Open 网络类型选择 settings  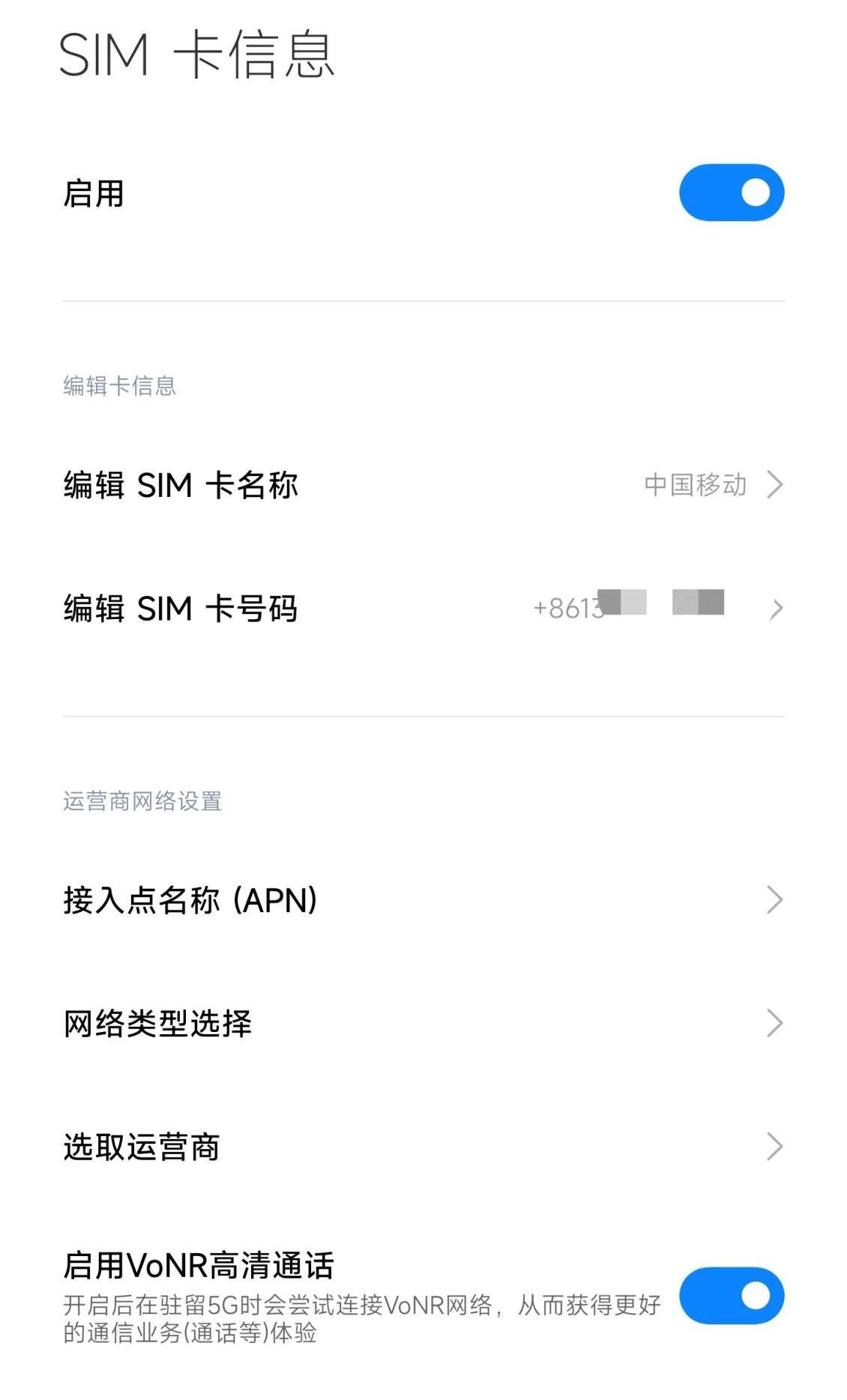(423, 1023)
